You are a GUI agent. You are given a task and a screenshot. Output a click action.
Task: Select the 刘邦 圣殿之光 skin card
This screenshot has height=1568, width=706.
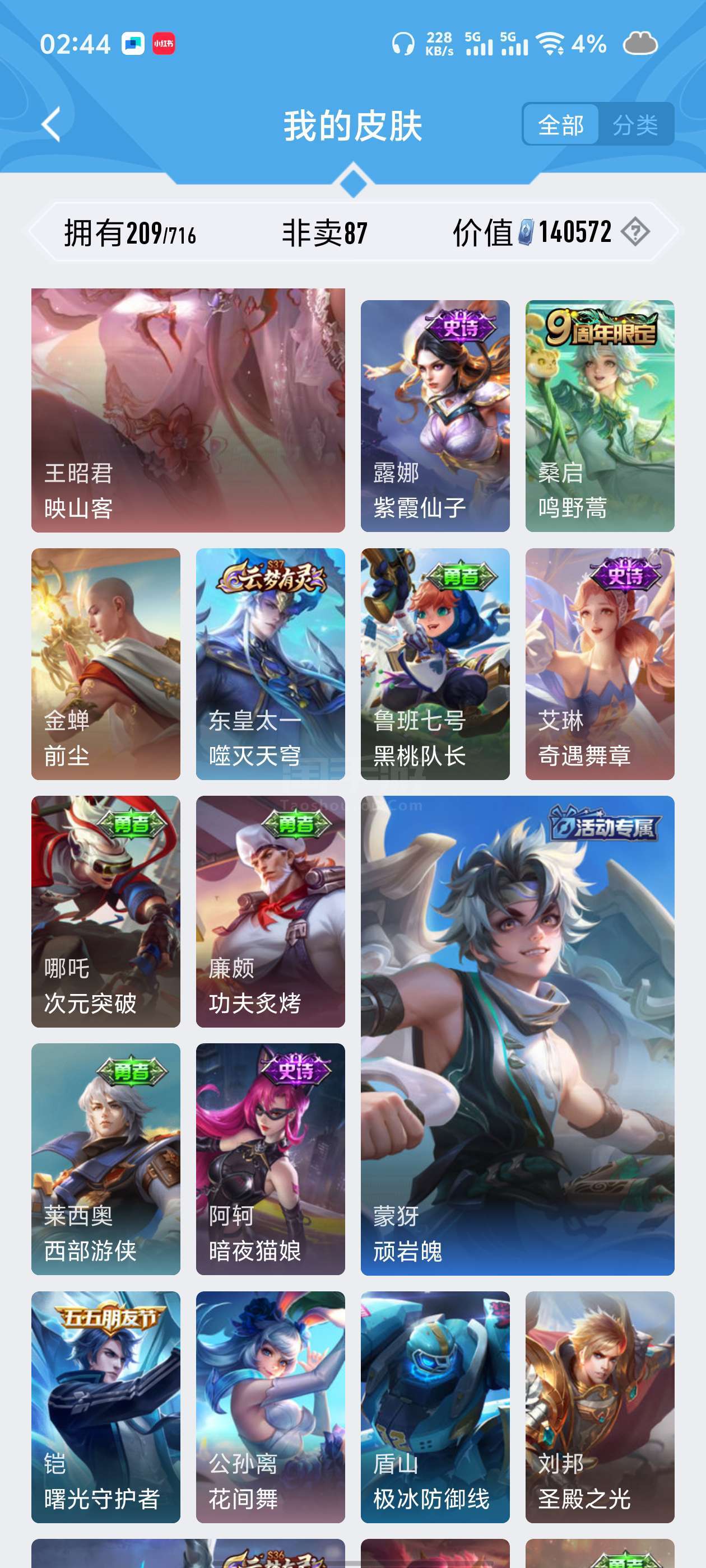(x=600, y=1407)
